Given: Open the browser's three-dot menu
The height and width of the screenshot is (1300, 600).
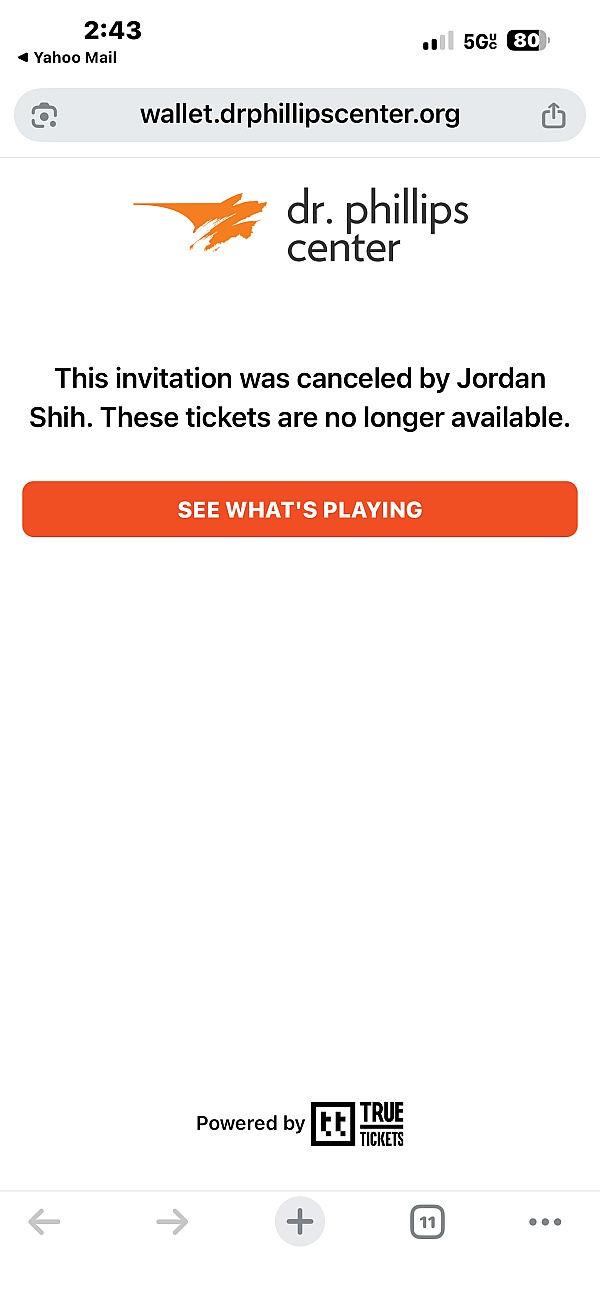Looking at the screenshot, I should click(545, 1221).
